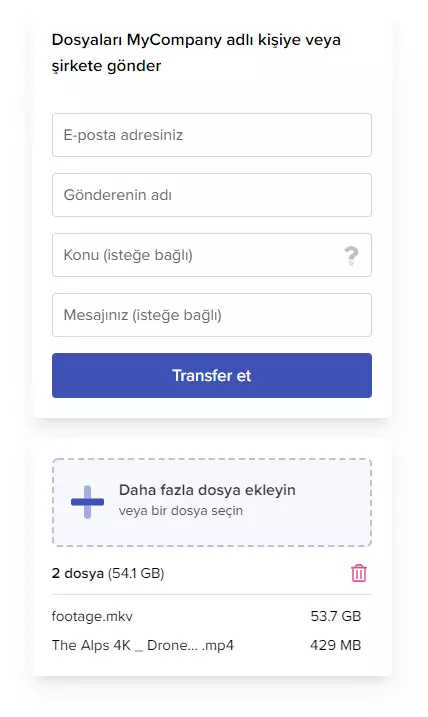This screenshot has height=717, width=428.
Task: Add more files via Daha fazla dosya ekleyin
Action: (x=212, y=502)
